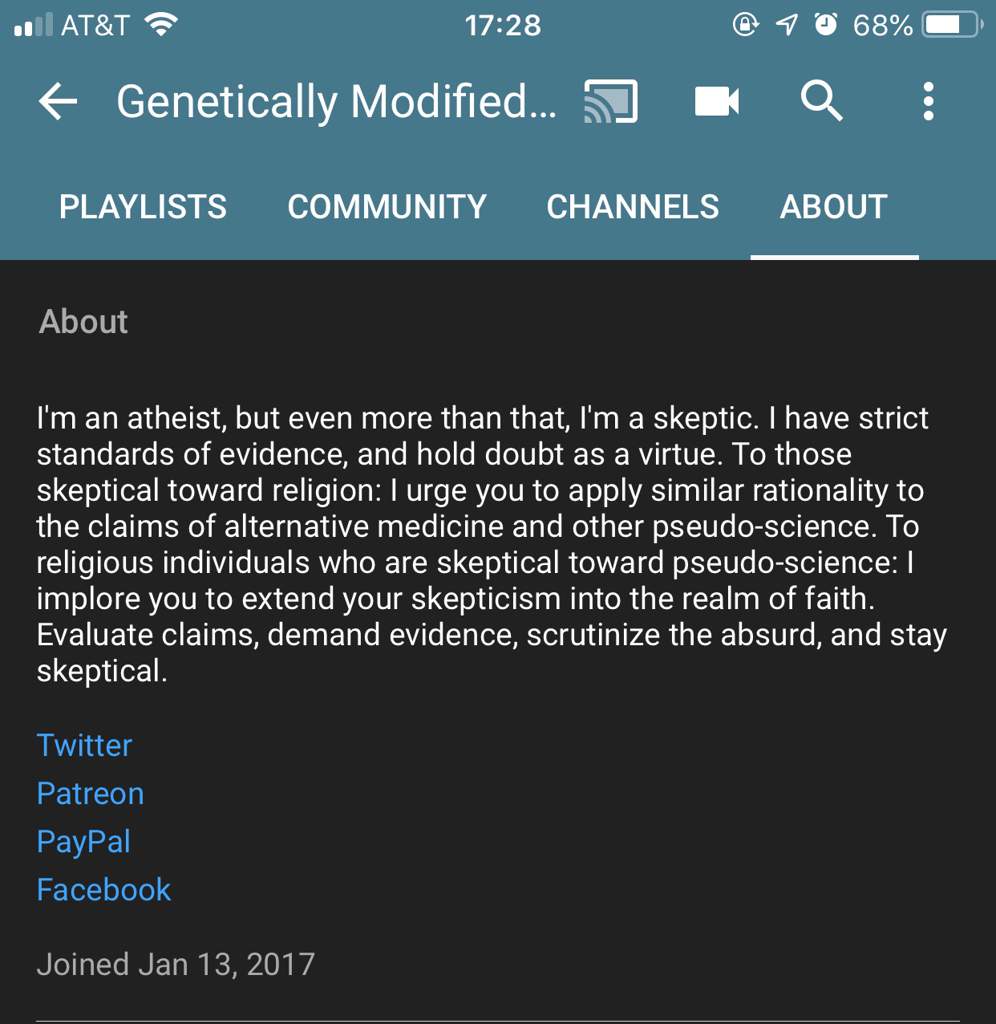This screenshot has width=996, height=1024.
Task: Visit the Patreon link
Action: click(90, 793)
